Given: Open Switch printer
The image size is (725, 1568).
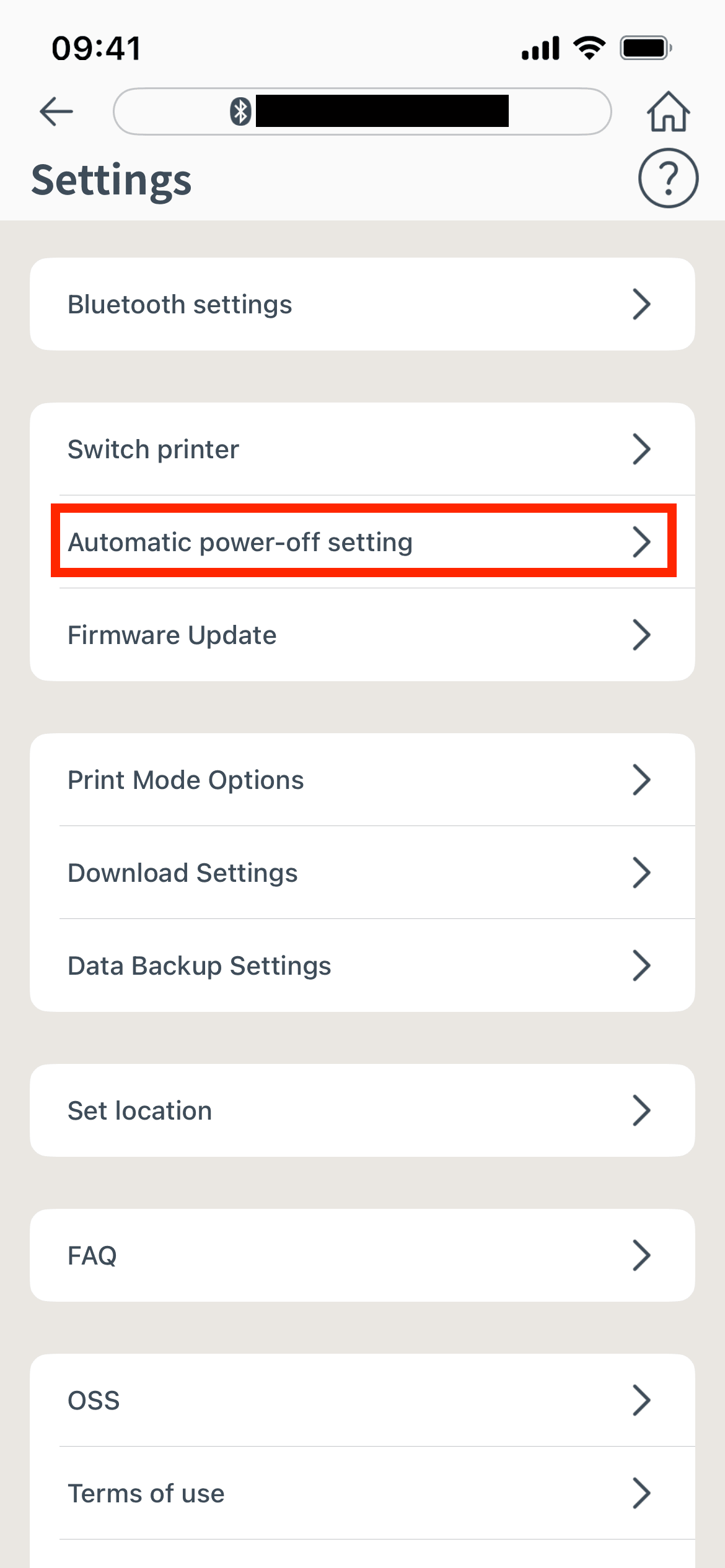Looking at the screenshot, I should point(362,449).
